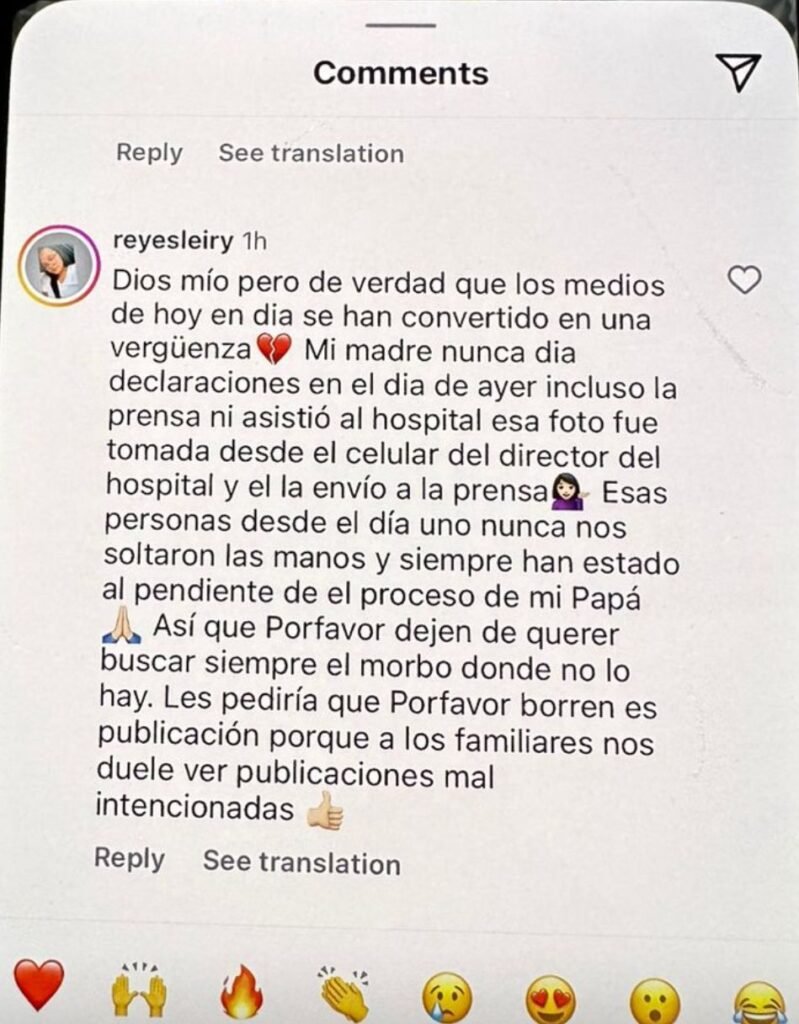Insert fire emoji
The image size is (799, 1024).
point(241,993)
